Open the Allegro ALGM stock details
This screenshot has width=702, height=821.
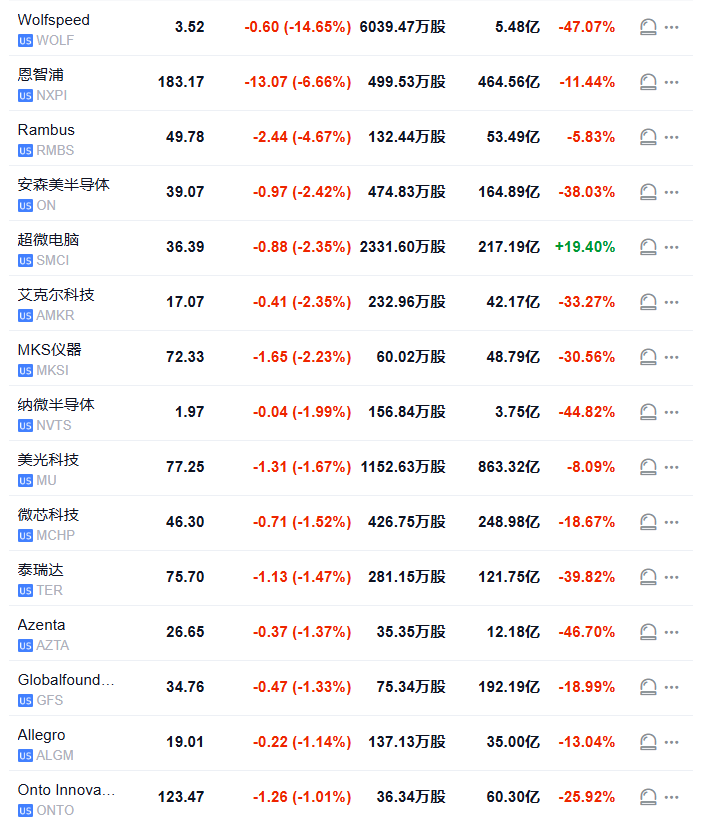[x=41, y=735]
